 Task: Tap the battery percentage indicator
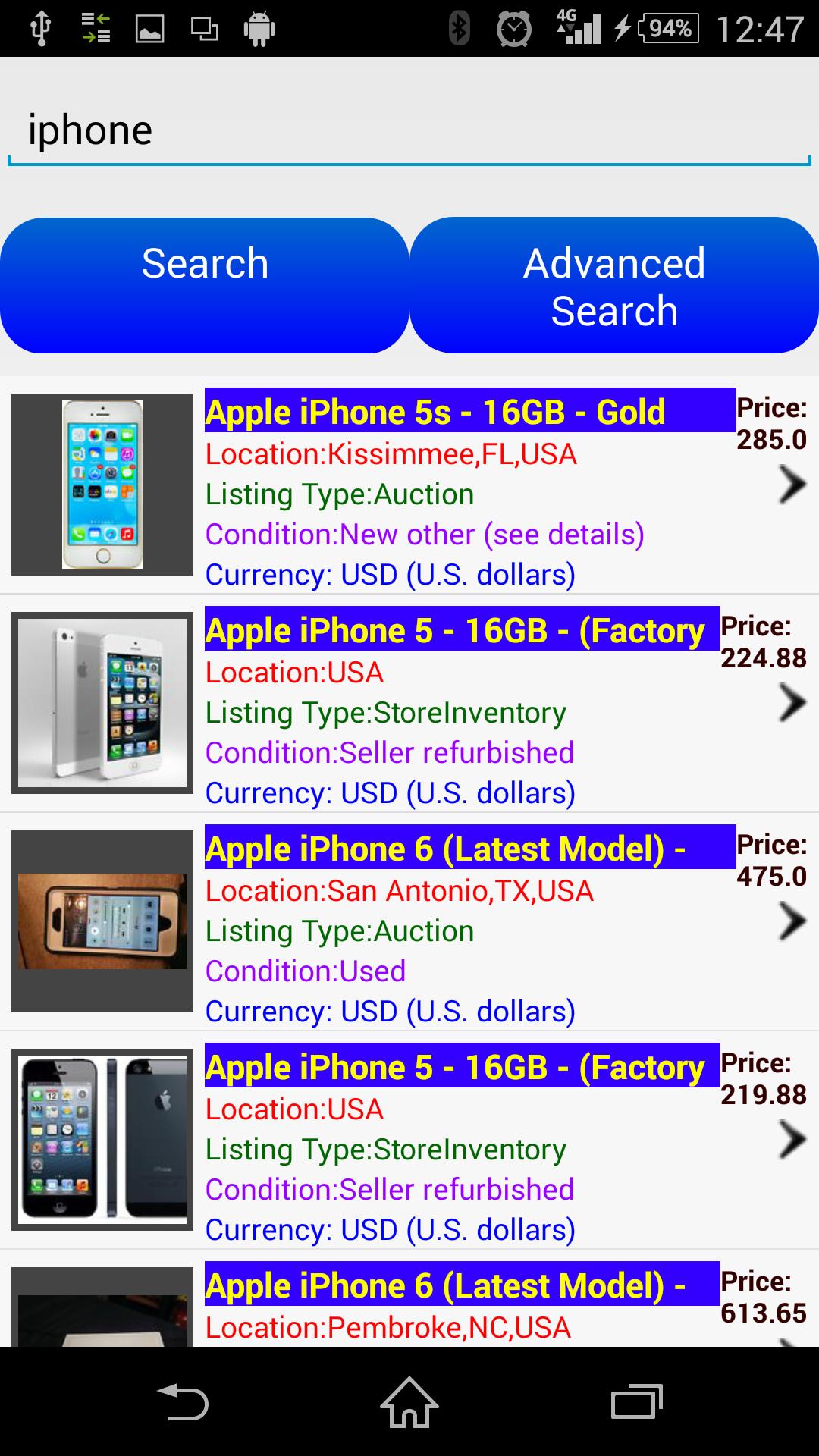(667, 29)
